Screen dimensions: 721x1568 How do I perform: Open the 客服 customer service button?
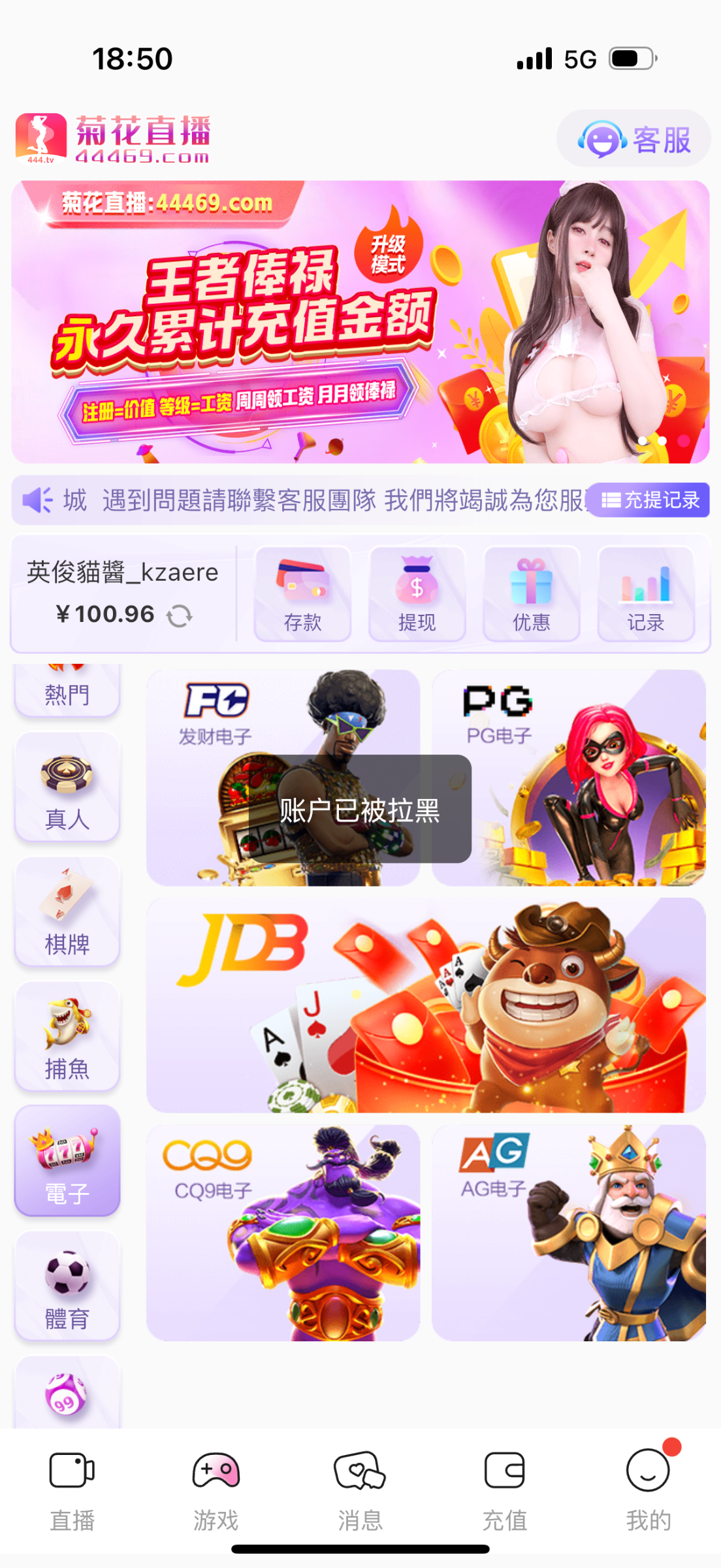click(633, 139)
